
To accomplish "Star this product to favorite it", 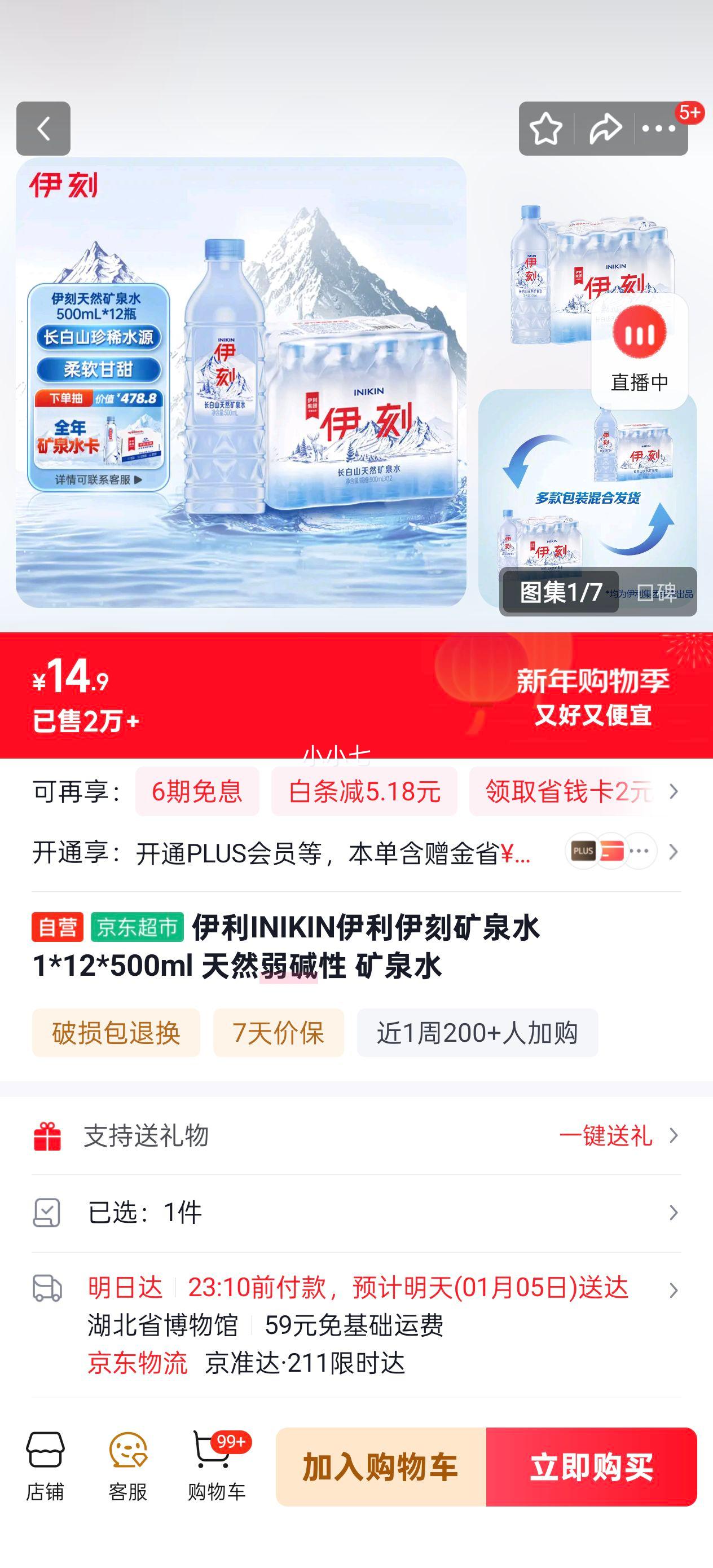I will pos(547,129).
